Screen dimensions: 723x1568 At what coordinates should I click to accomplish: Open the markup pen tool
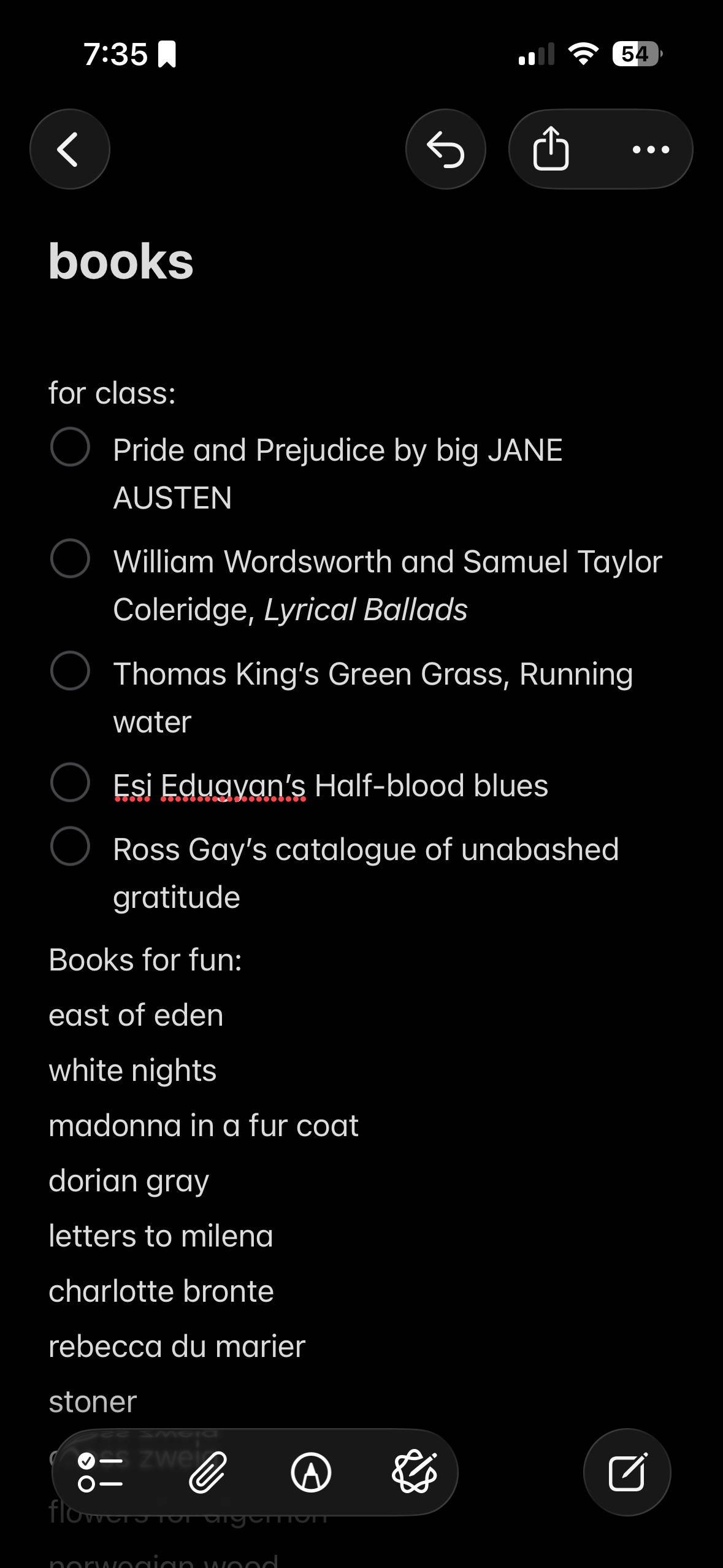311,1472
